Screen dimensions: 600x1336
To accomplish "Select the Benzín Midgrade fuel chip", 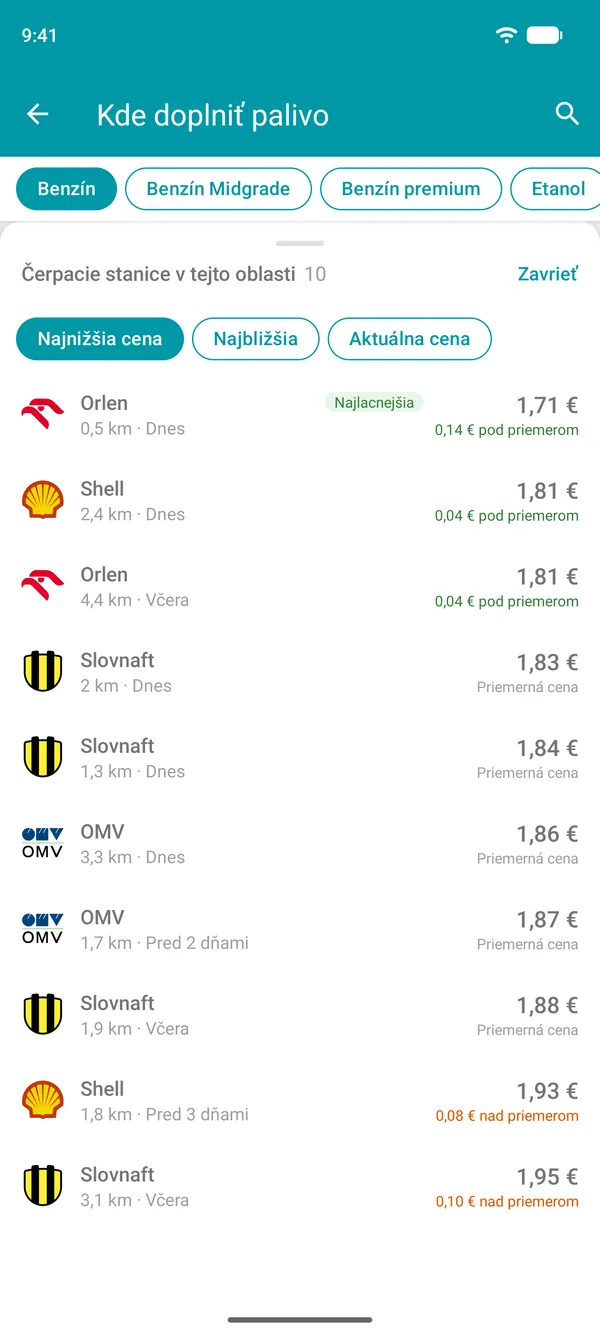I will click(218, 189).
